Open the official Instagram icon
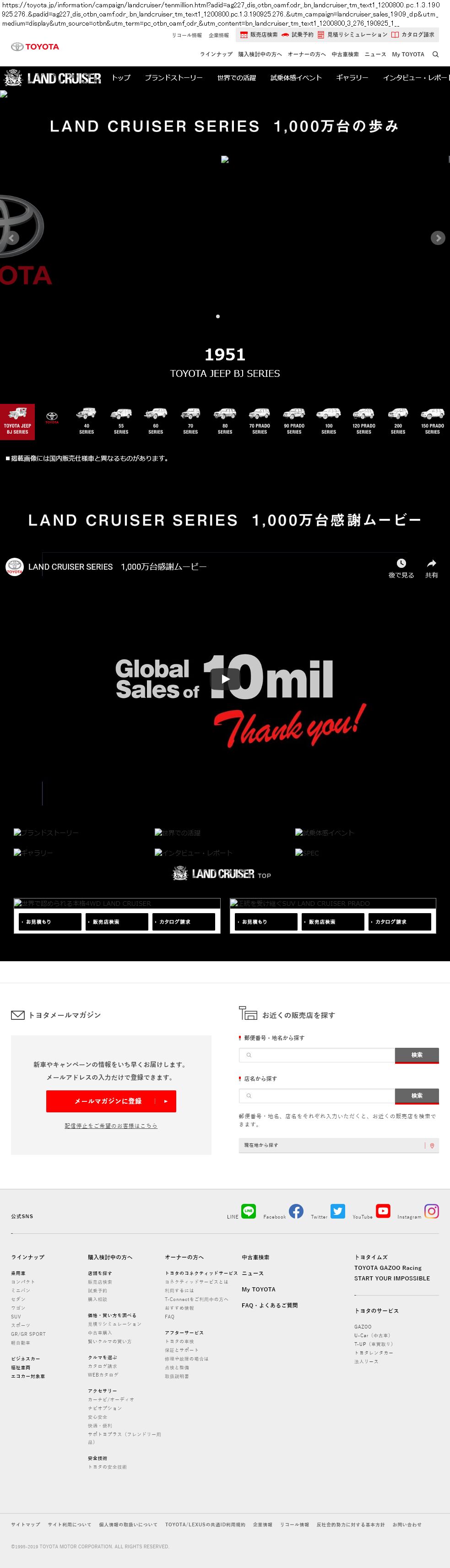Screen dimensions: 450x1568 click(x=431, y=1211)
